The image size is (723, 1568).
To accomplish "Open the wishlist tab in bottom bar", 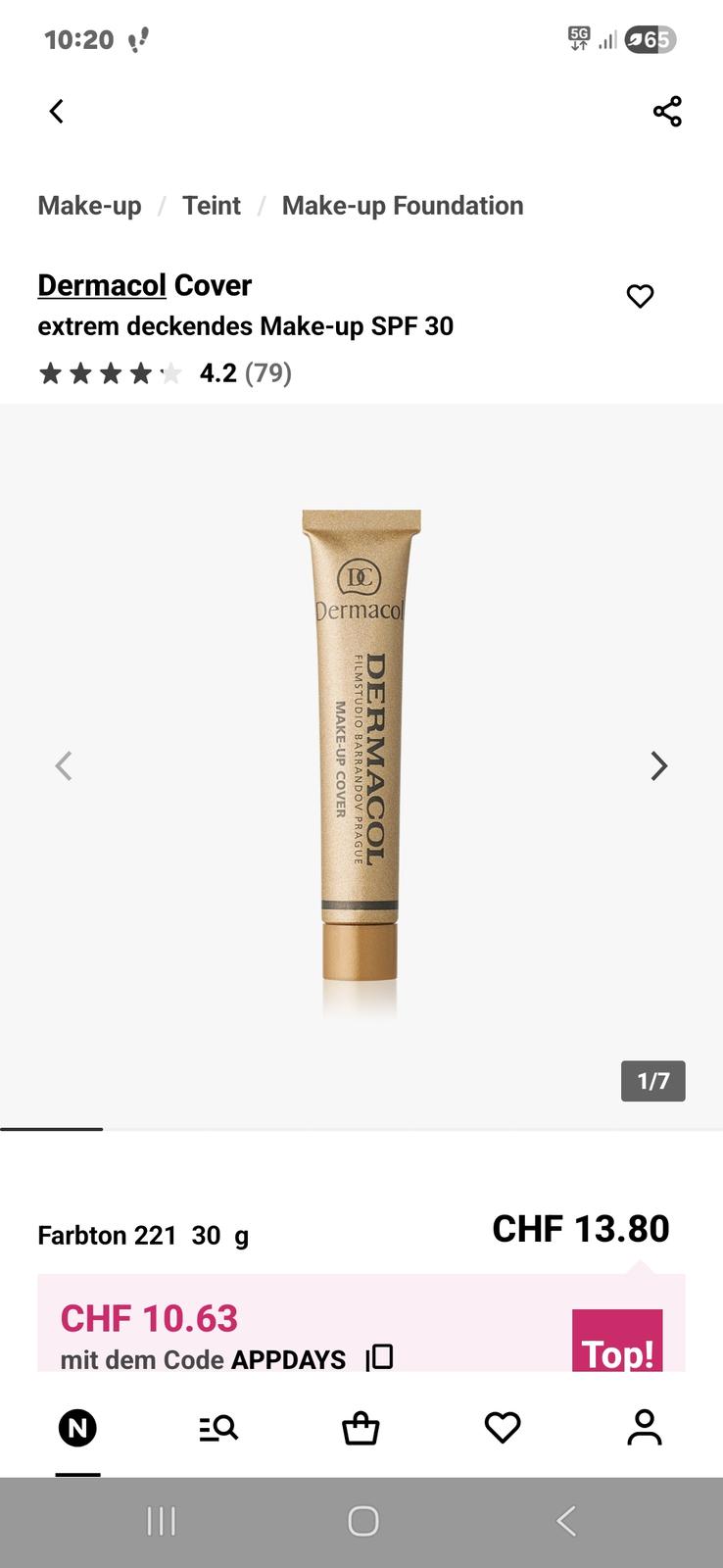I will pos(503,1429).
